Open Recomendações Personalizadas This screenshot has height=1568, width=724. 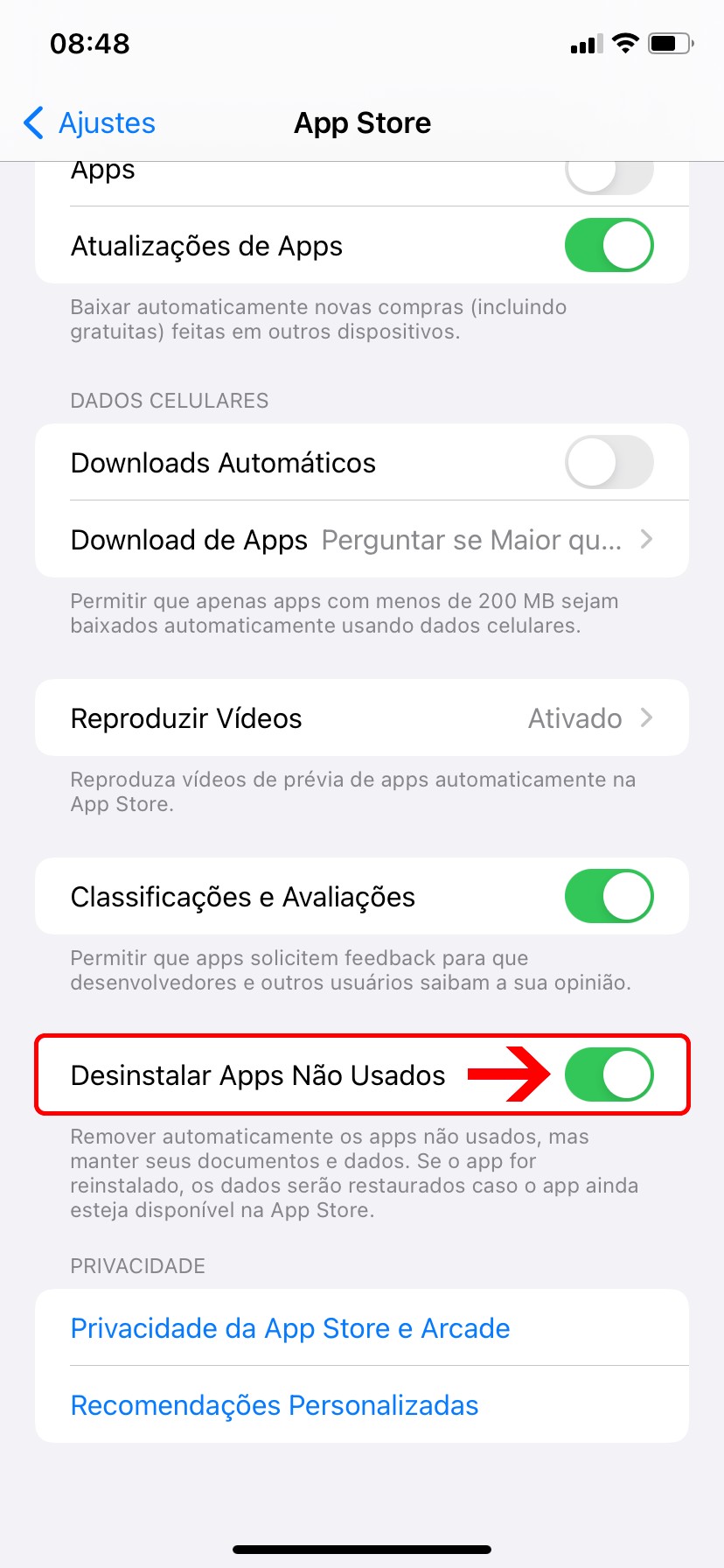(275, 1405)
